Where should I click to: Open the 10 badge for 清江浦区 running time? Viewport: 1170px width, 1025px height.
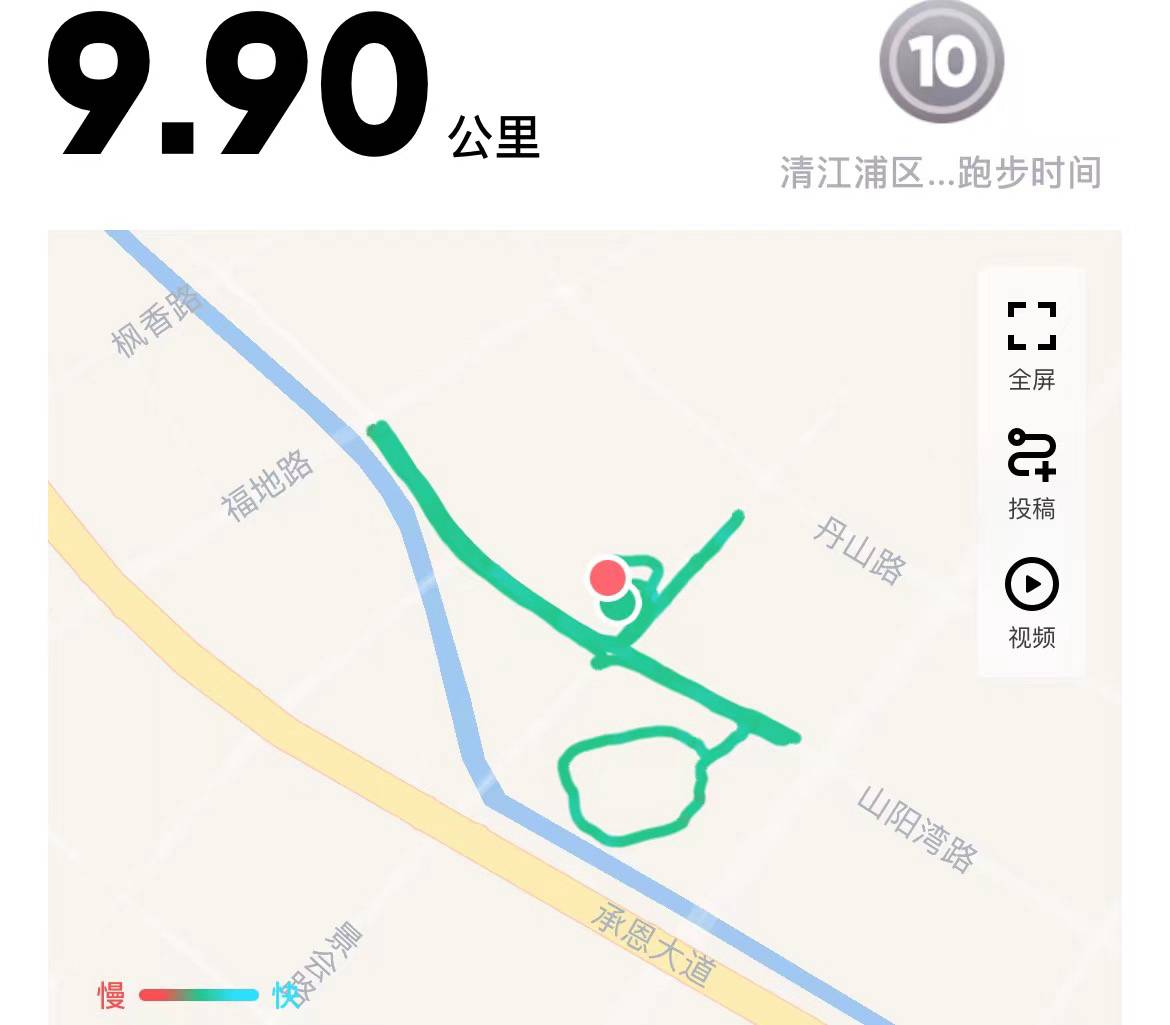pyautogui.click(x=940, y=62)
